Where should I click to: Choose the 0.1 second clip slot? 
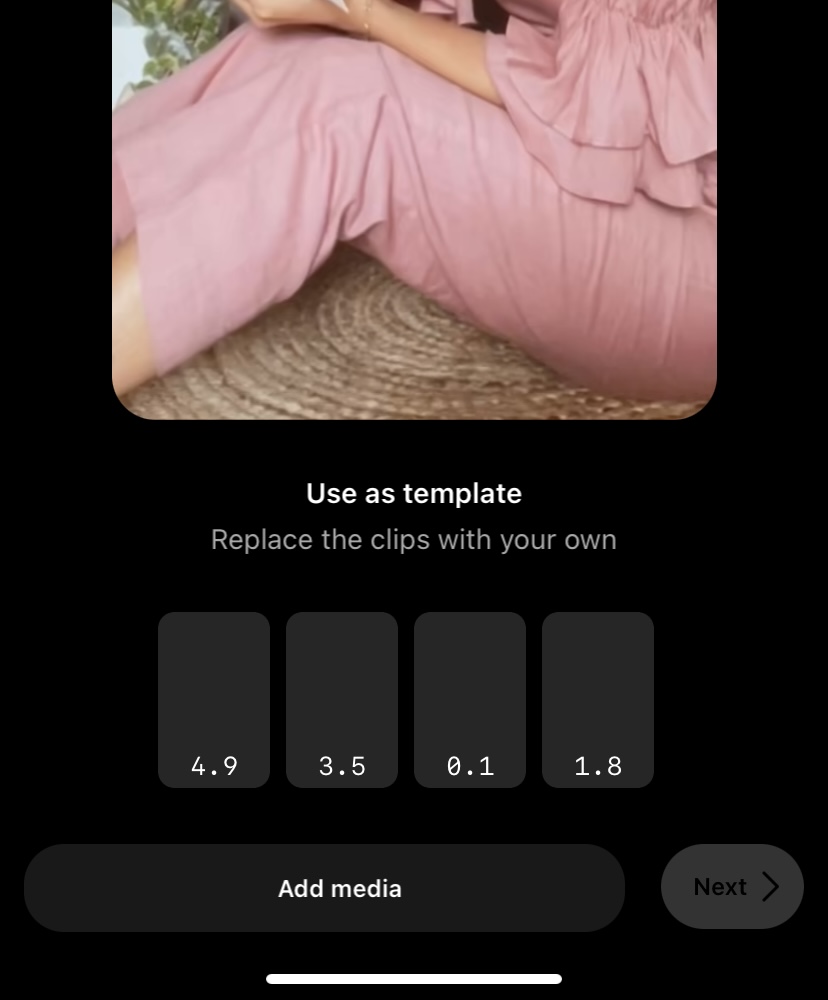point(470,700)
